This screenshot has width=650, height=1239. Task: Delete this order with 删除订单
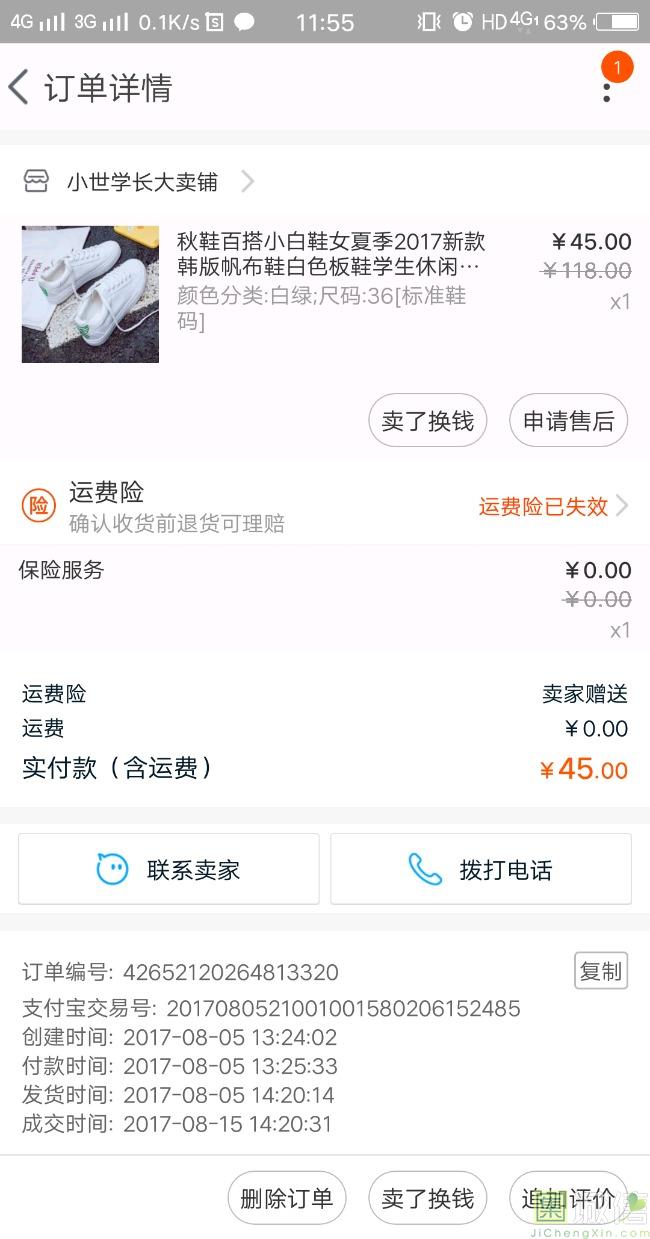coord(287,1198)
